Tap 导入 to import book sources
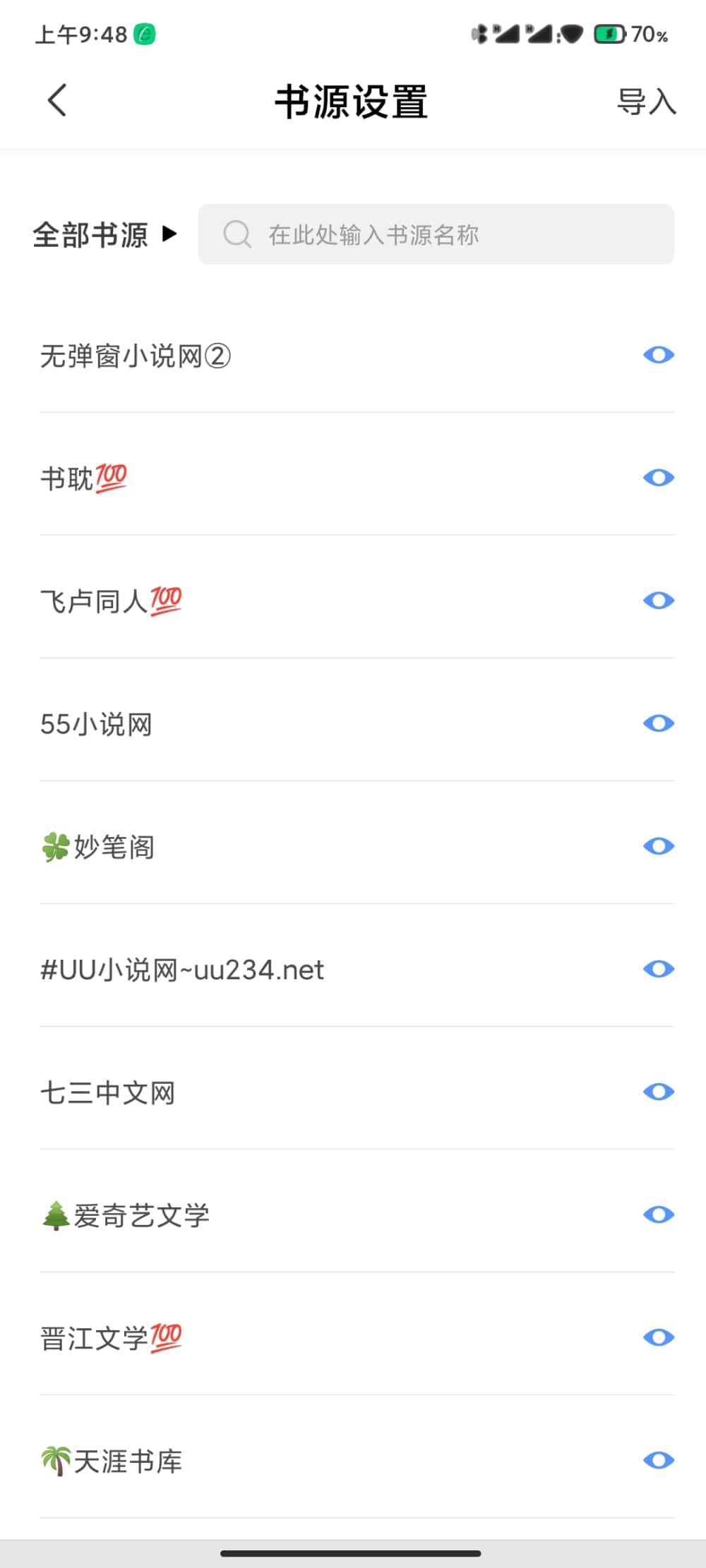The width and height of the screenshot is (706, 1568). point(646,102)
